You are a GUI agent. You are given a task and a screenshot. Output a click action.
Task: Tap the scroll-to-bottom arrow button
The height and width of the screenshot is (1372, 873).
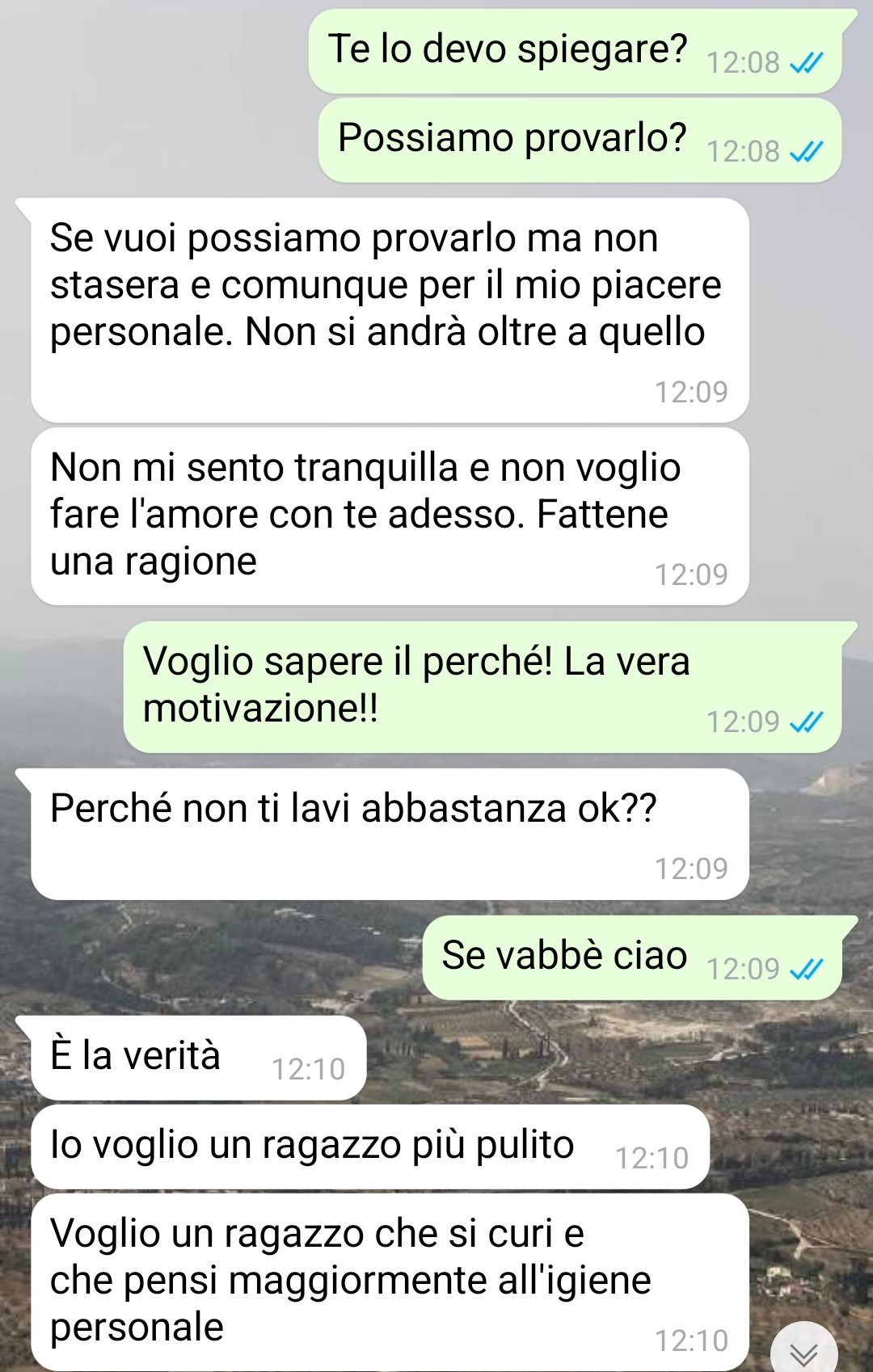click(803, 1353)
